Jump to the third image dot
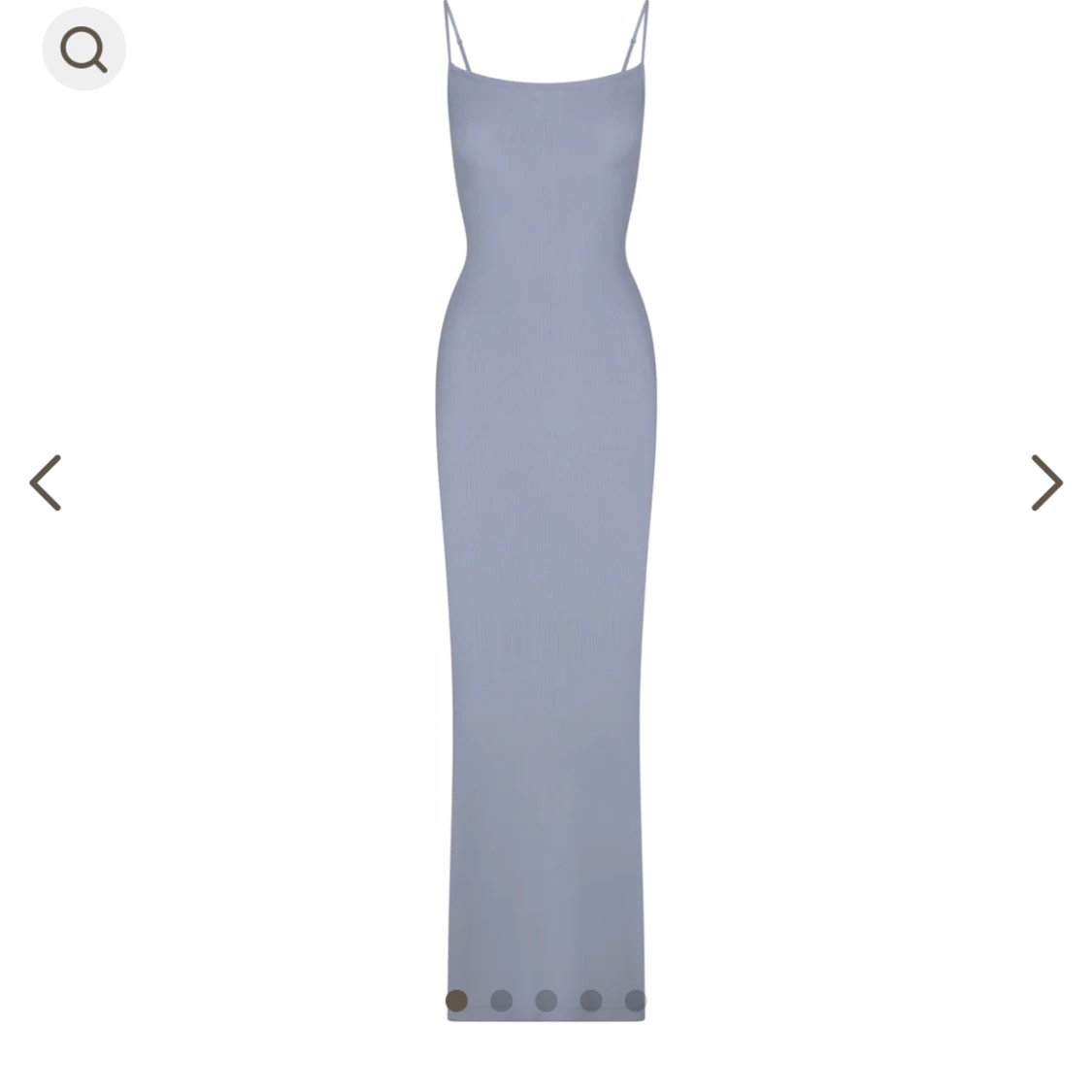 pos(546,1001)
